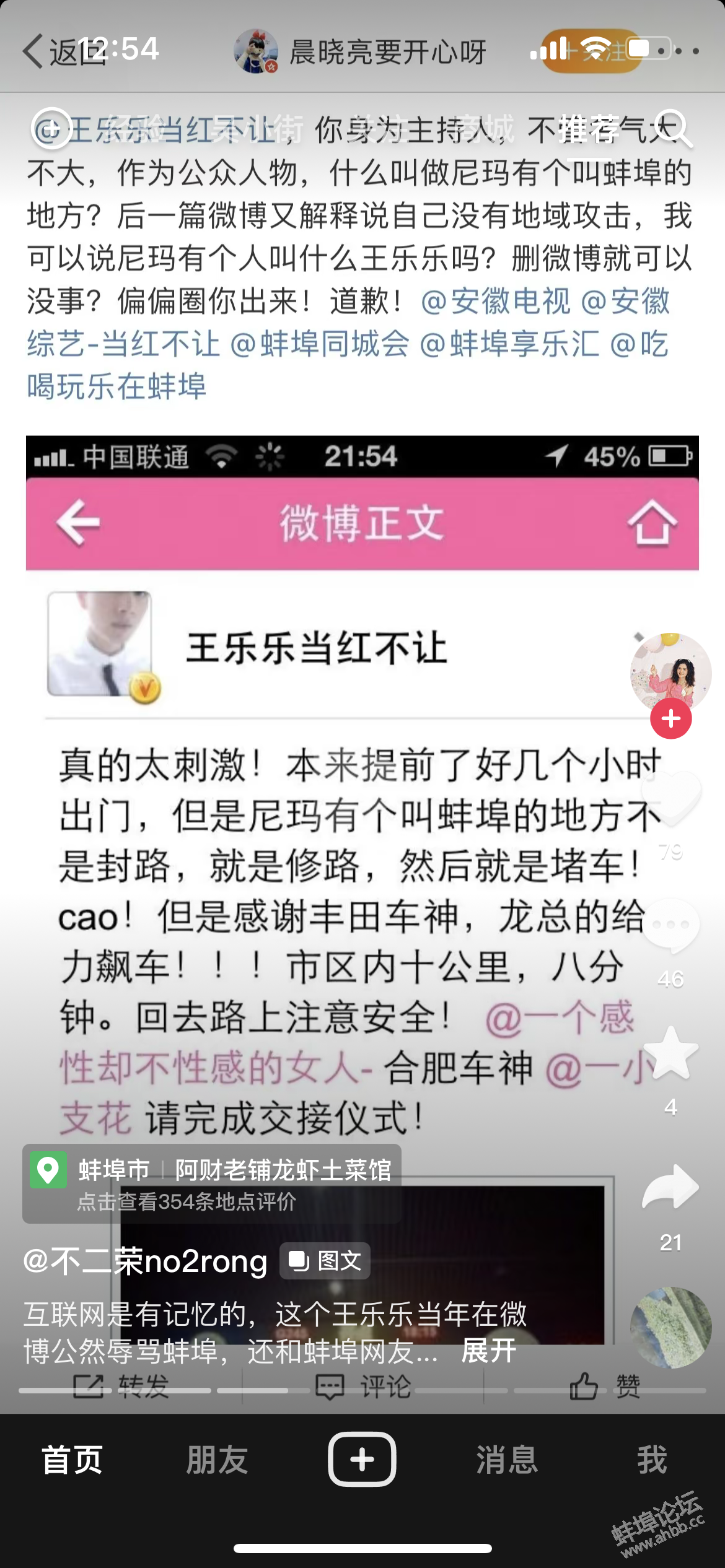725x1568 pixels.
Task: Expand the caption with 展开
Action: click(488, 1351)
